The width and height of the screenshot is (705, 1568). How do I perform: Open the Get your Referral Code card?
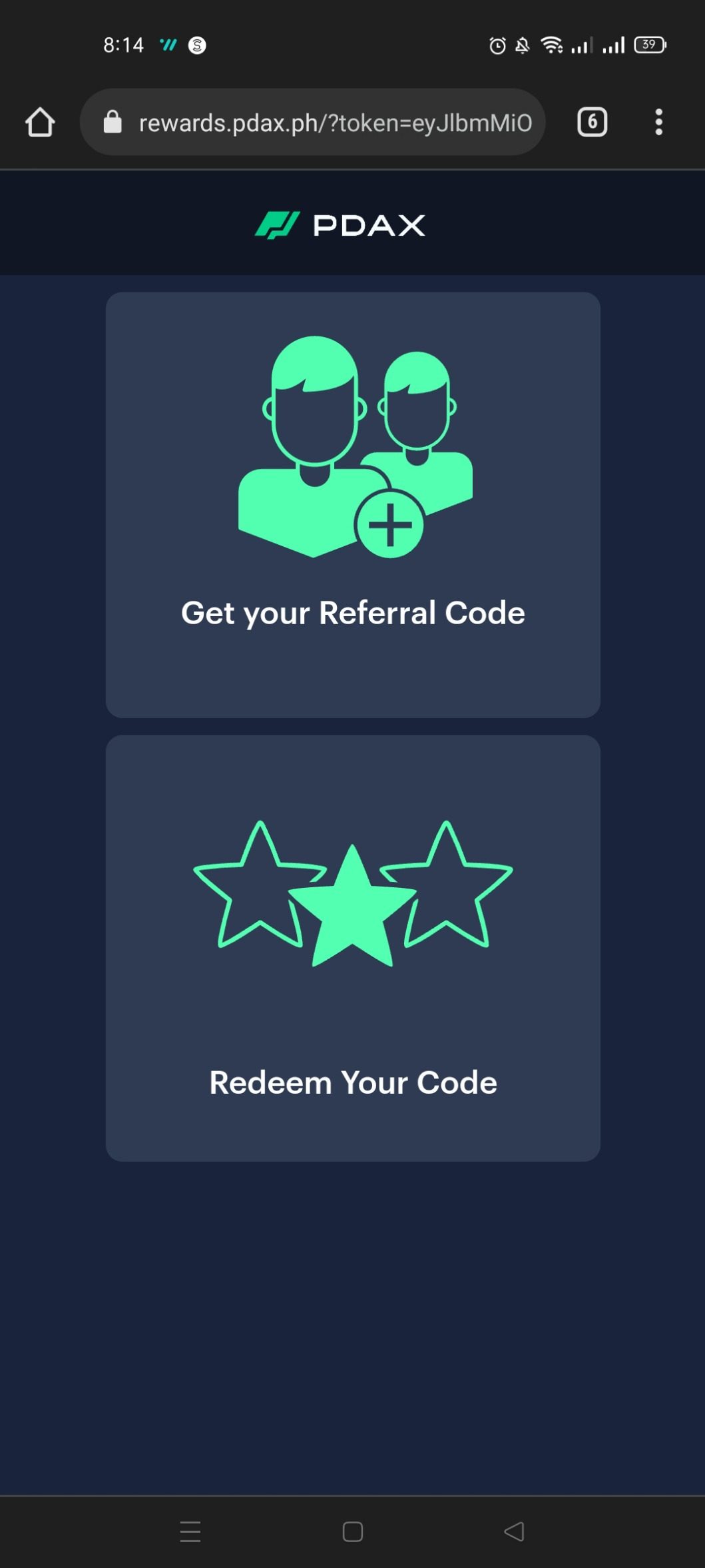coord(352,504)
